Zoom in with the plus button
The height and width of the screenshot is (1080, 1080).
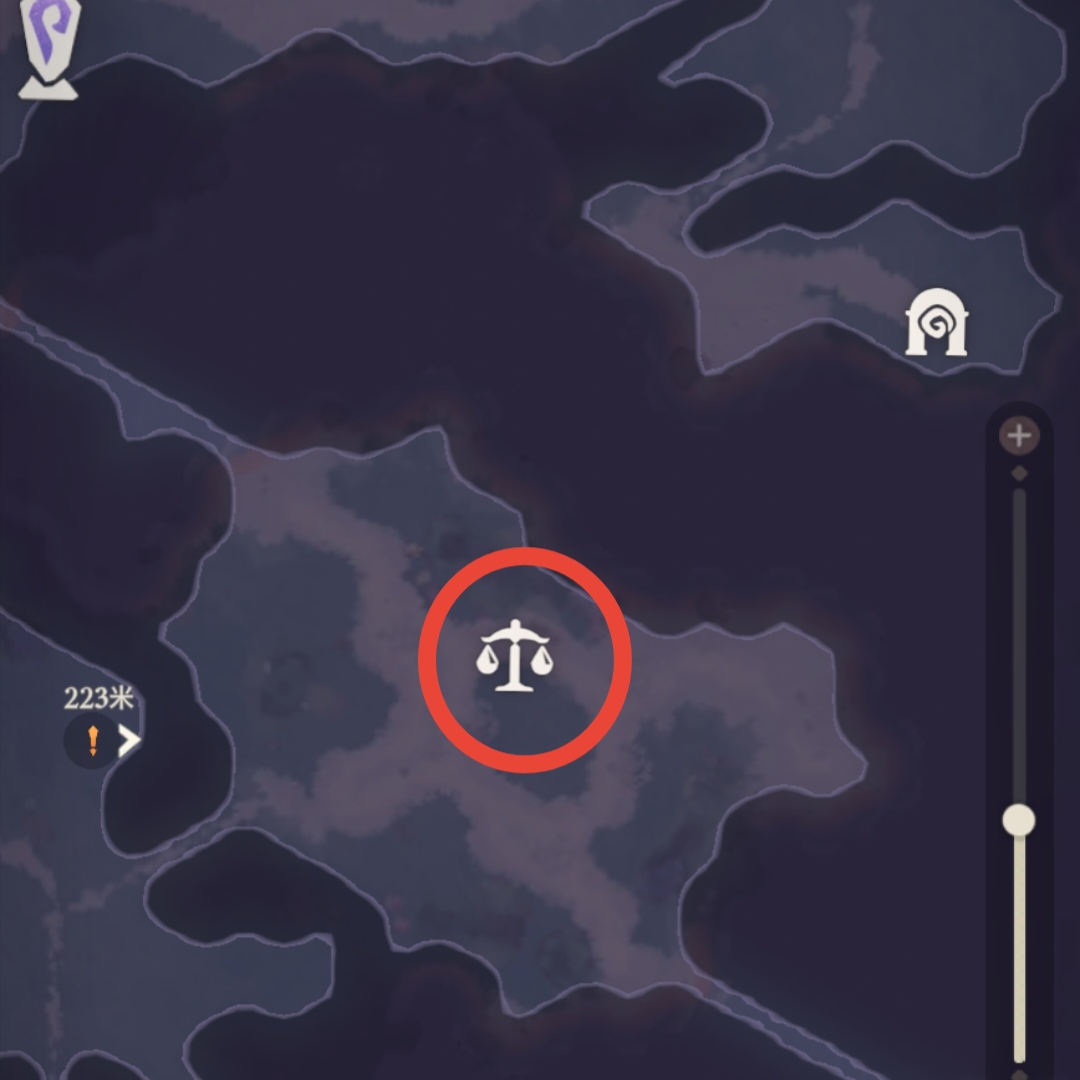[1019, 436]
